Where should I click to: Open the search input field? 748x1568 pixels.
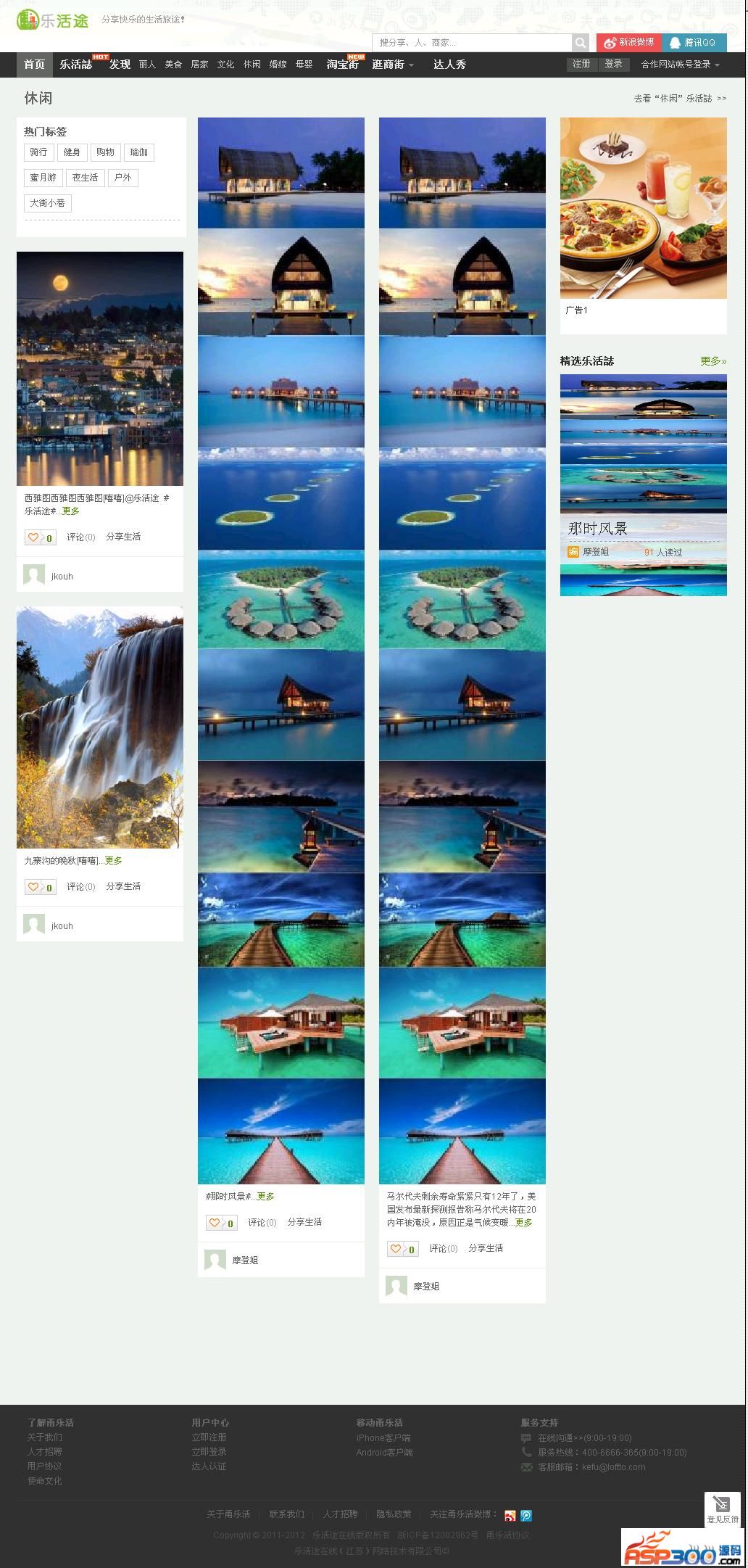473,43
